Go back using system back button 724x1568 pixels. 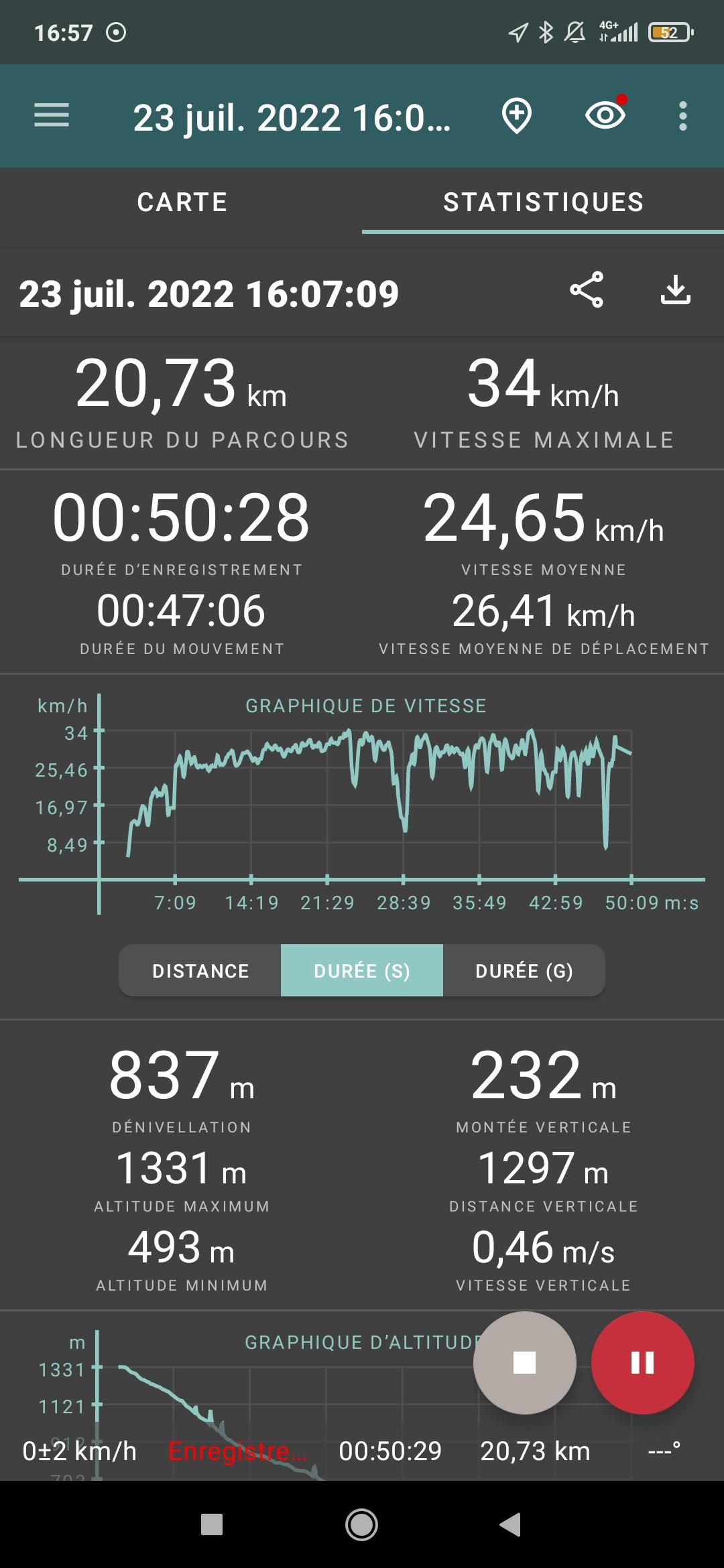[511, 1524]
